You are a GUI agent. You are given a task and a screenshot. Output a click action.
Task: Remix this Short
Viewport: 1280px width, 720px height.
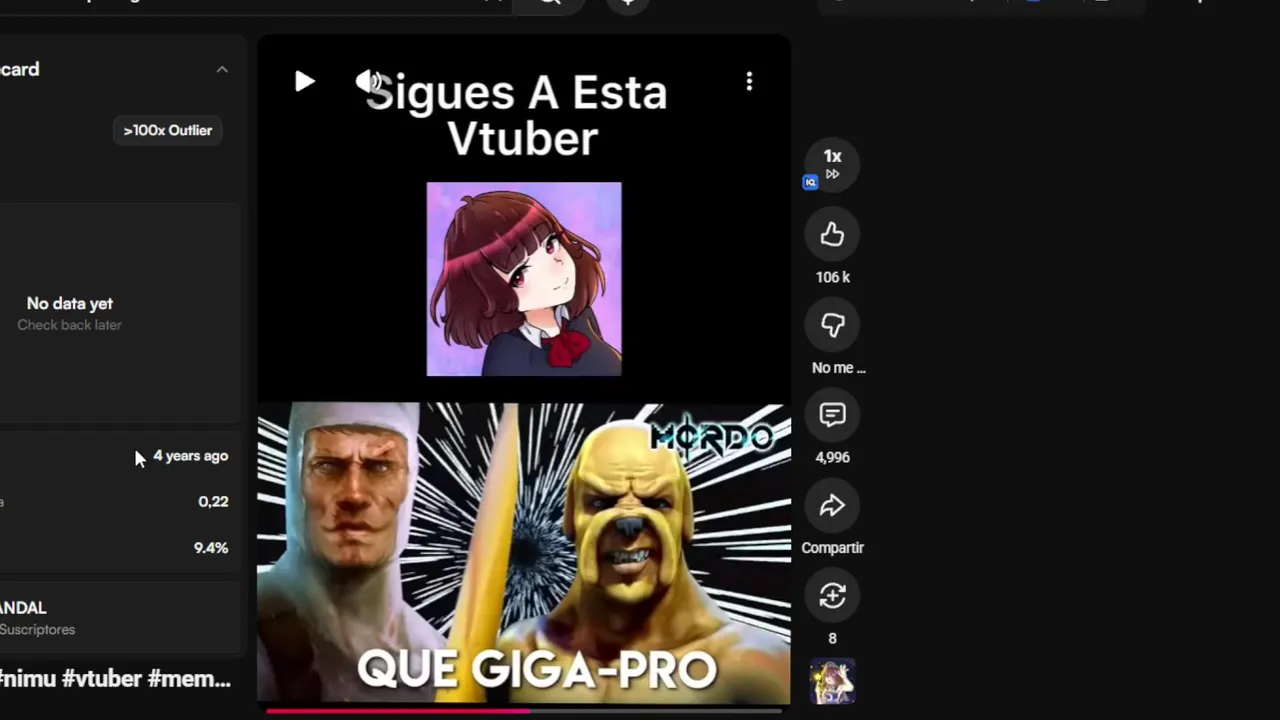tap(832, 596)
